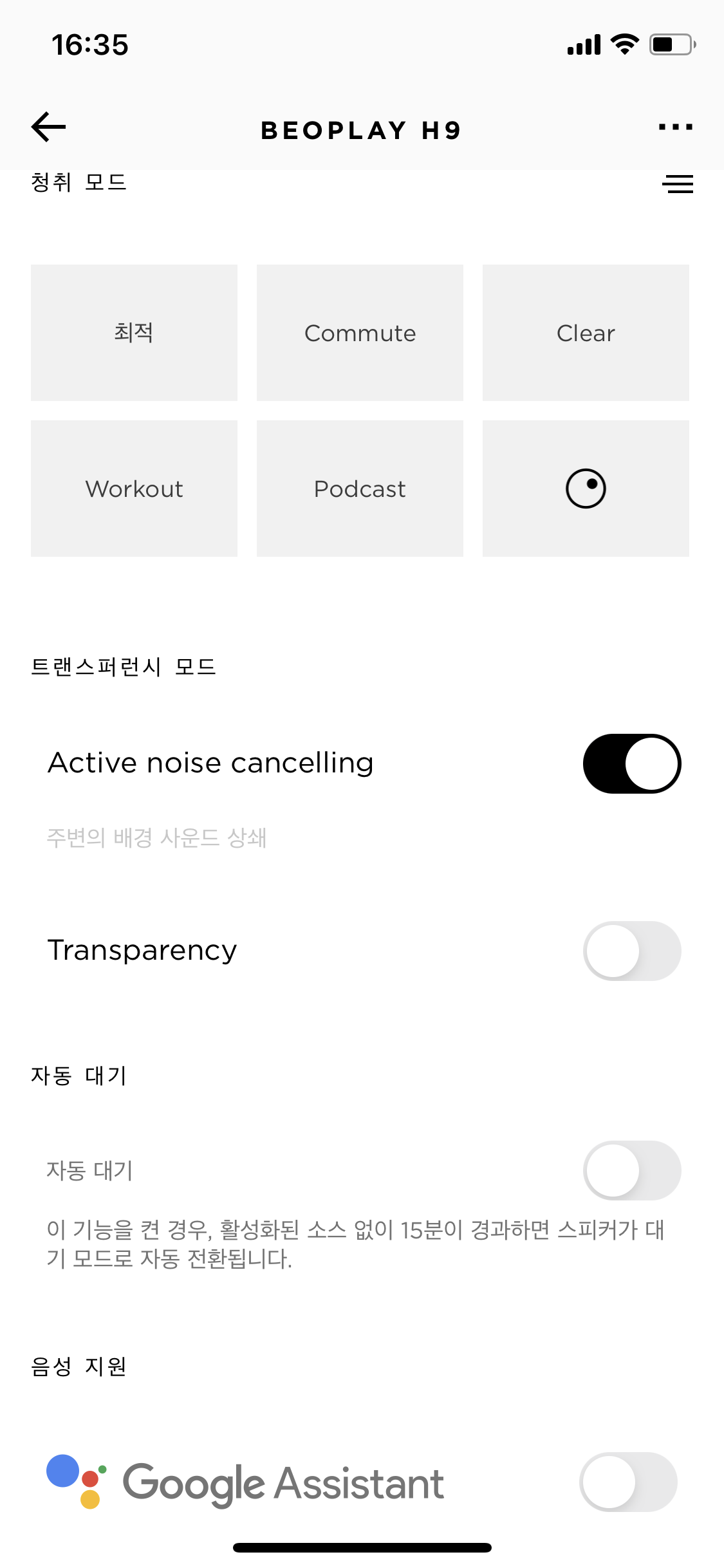
Task: Select the circular dial mode tile
Action: click(586, 488)
